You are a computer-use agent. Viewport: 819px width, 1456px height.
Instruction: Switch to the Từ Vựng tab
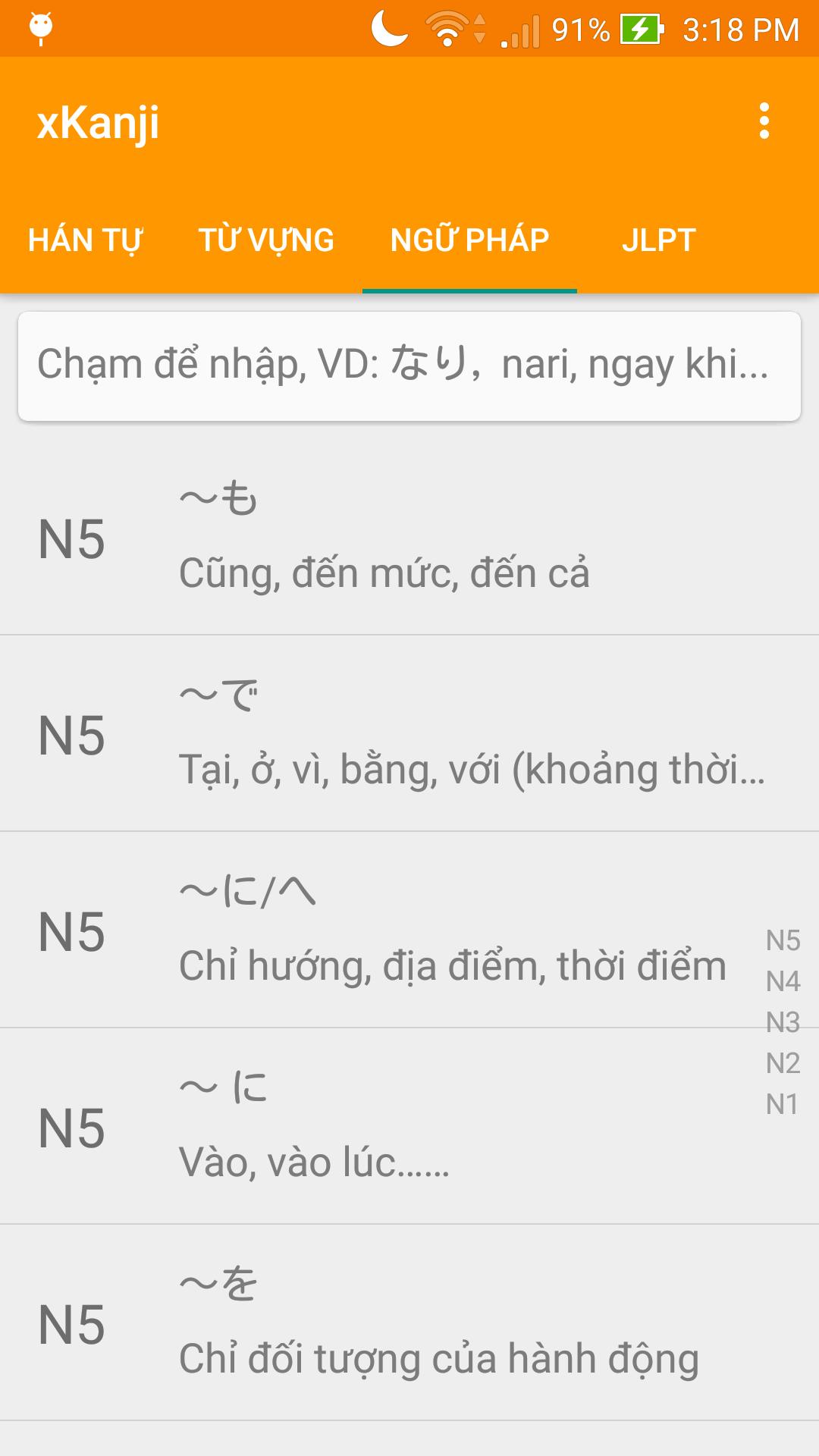click(x=266, y=240)
